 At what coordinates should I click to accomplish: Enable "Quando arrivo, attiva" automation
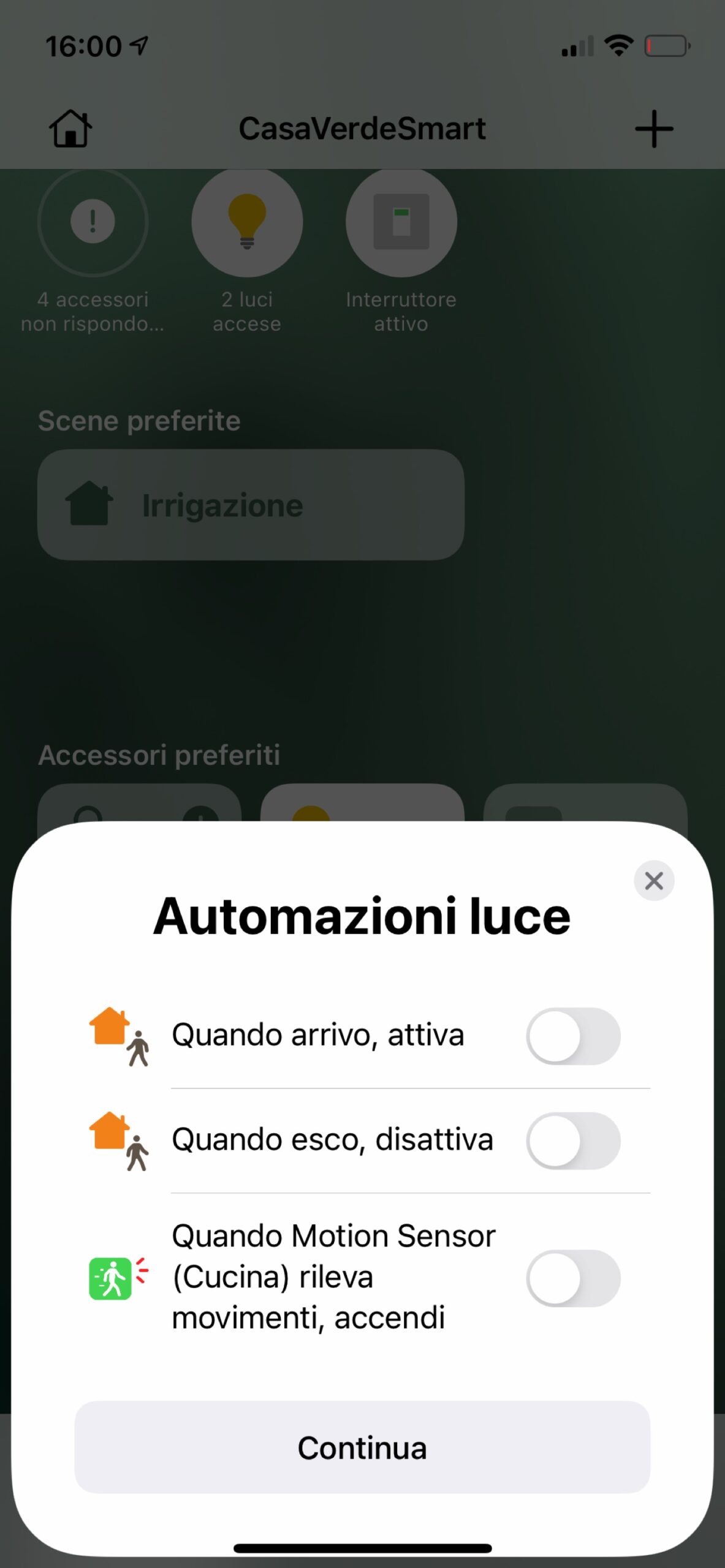click(x=572, y=1036)
